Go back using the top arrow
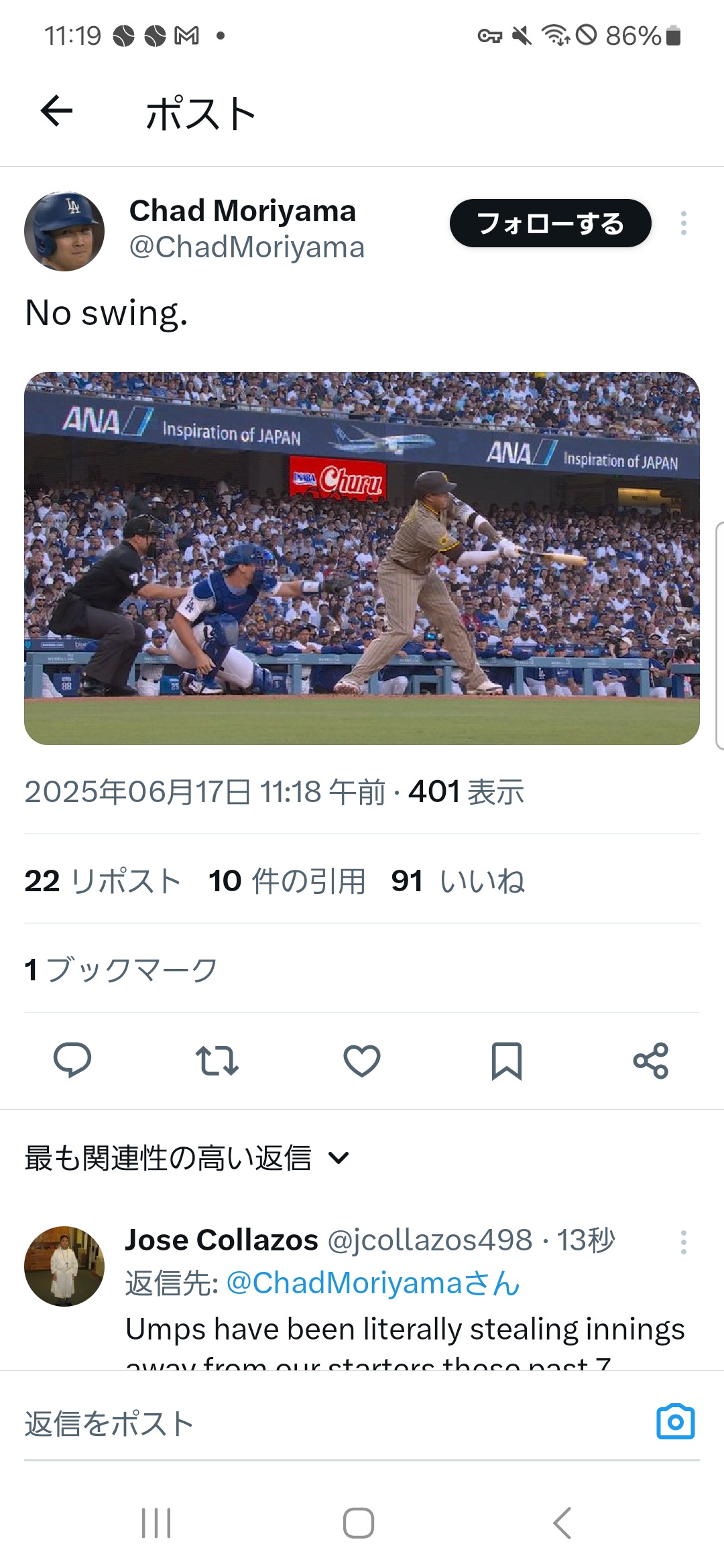This screenshot has height=1568, width=724. [x=56, y=111]
